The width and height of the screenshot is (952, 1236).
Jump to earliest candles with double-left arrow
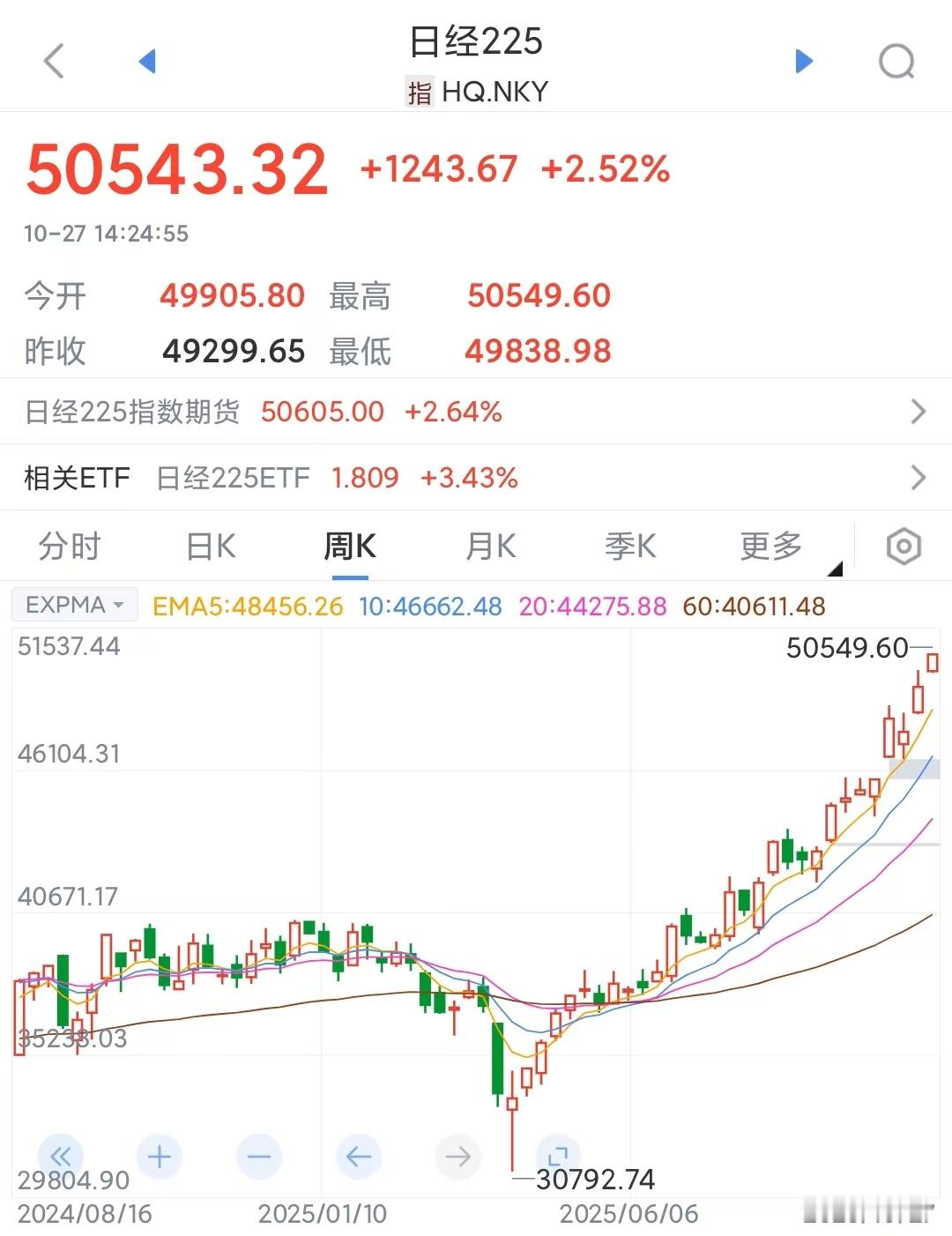[x=59, y=1156]
